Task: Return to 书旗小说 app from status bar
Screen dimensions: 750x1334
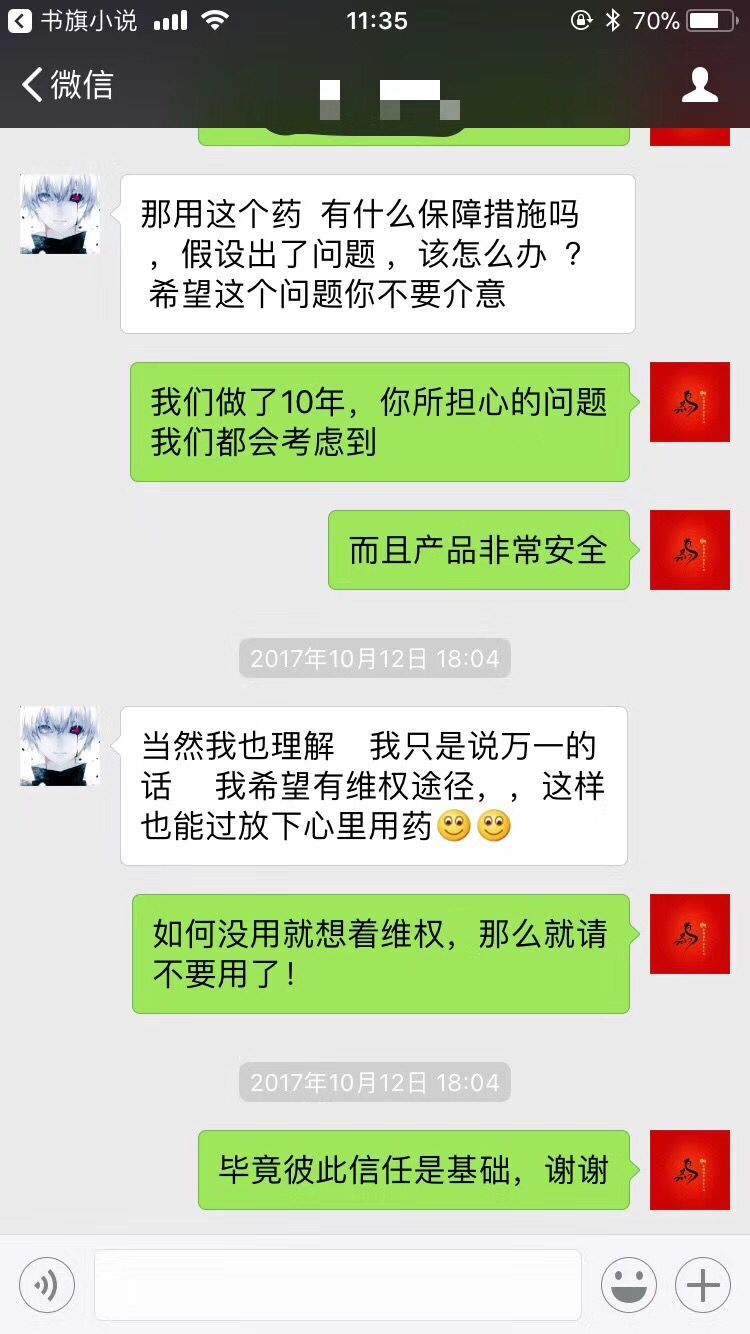Action: [x=73, y=20]
